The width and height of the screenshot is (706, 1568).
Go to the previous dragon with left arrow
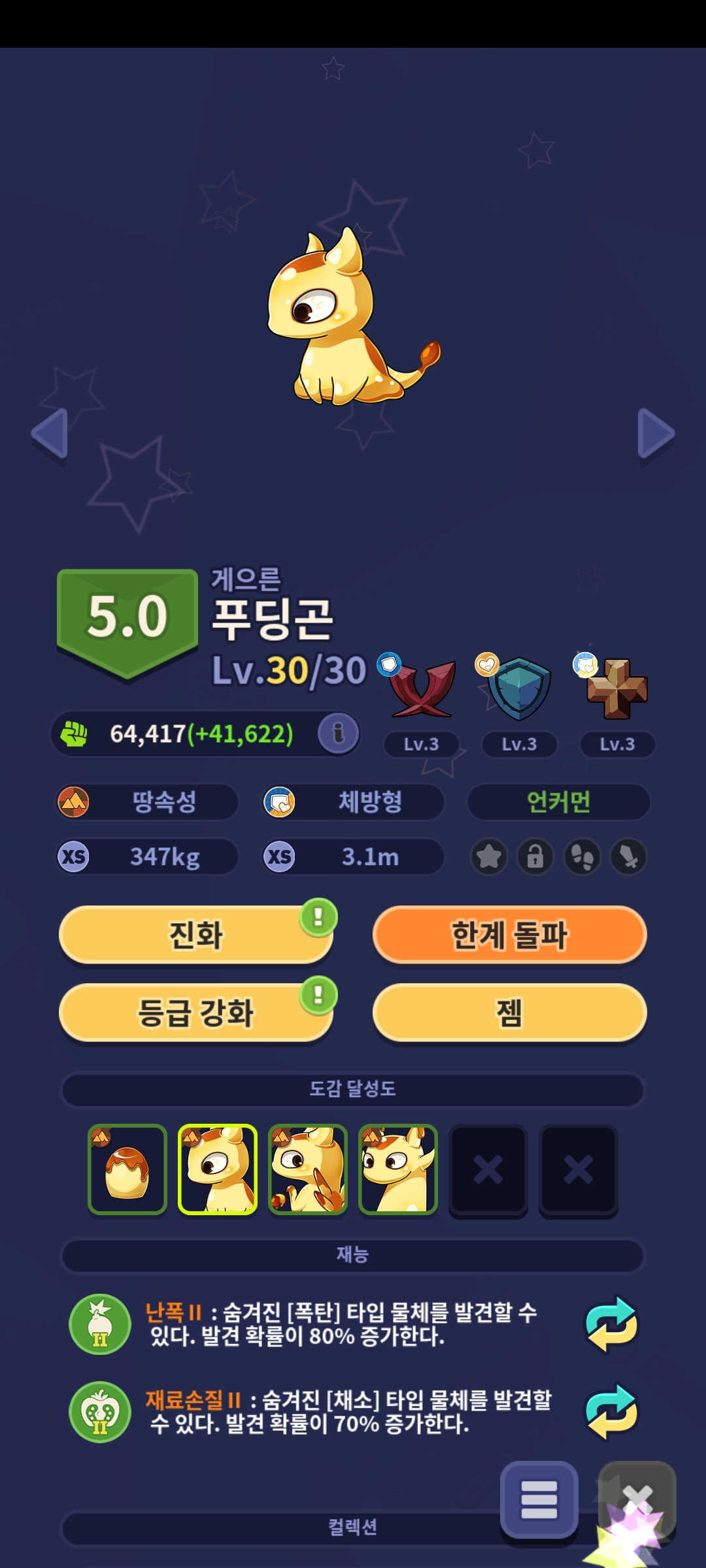pos(50,433)
